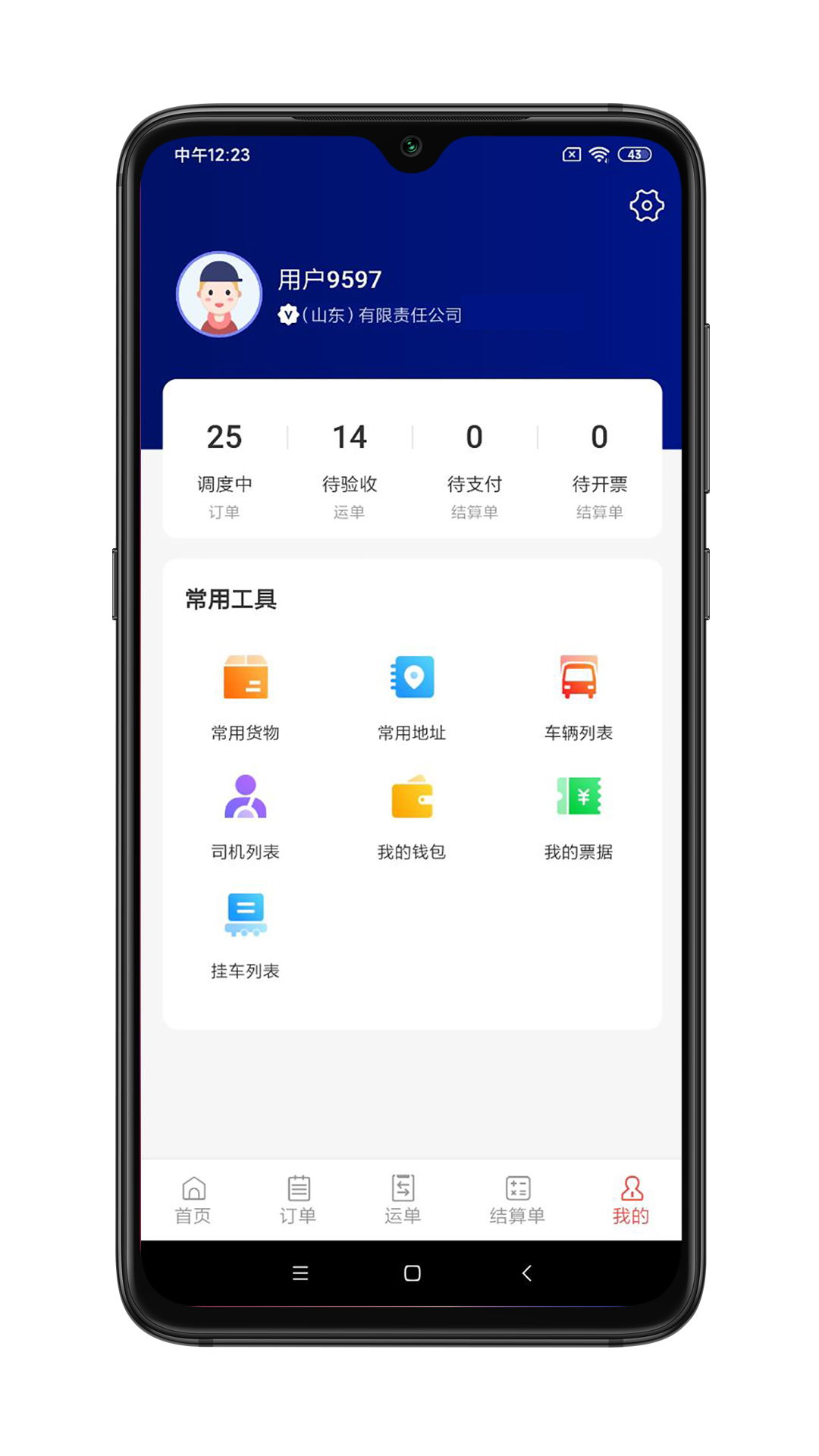
Task: Tap the user avatar picture
Action: [219, 294]
